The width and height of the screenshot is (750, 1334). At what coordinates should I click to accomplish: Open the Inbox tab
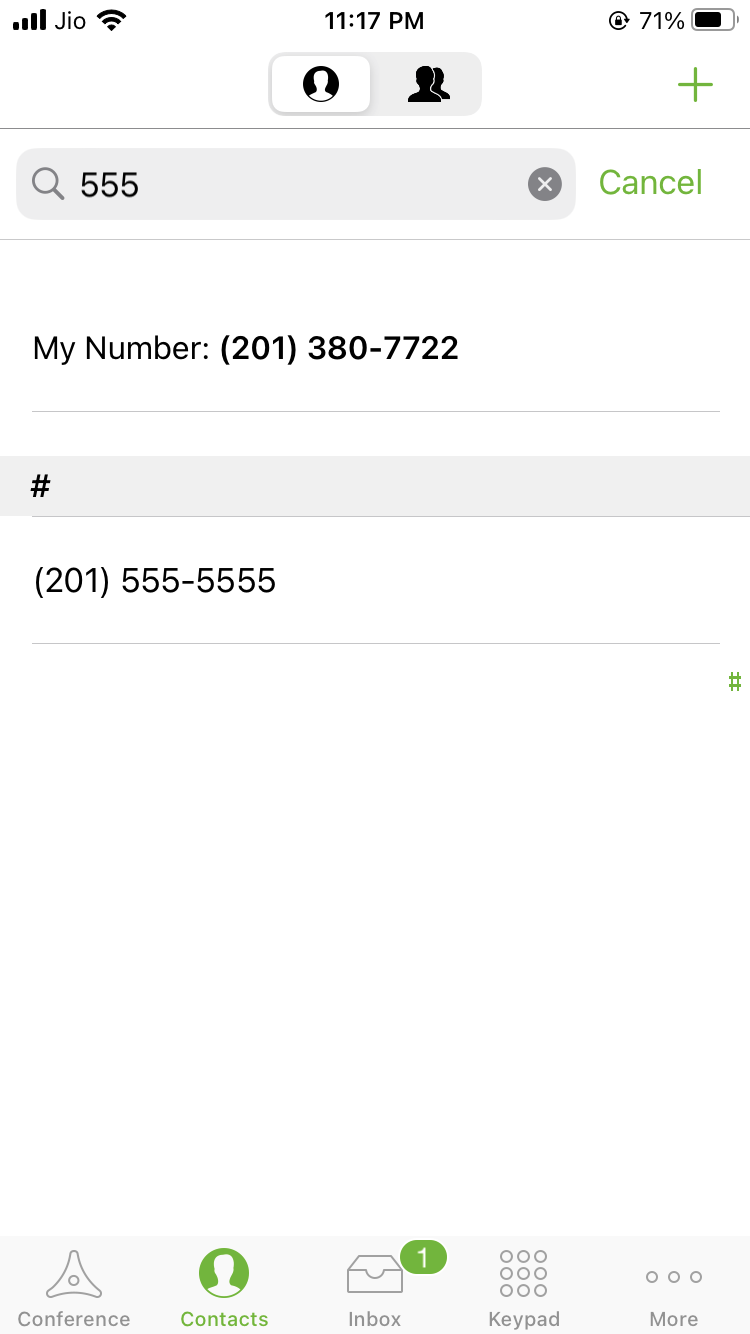[x=375, y=1287]
